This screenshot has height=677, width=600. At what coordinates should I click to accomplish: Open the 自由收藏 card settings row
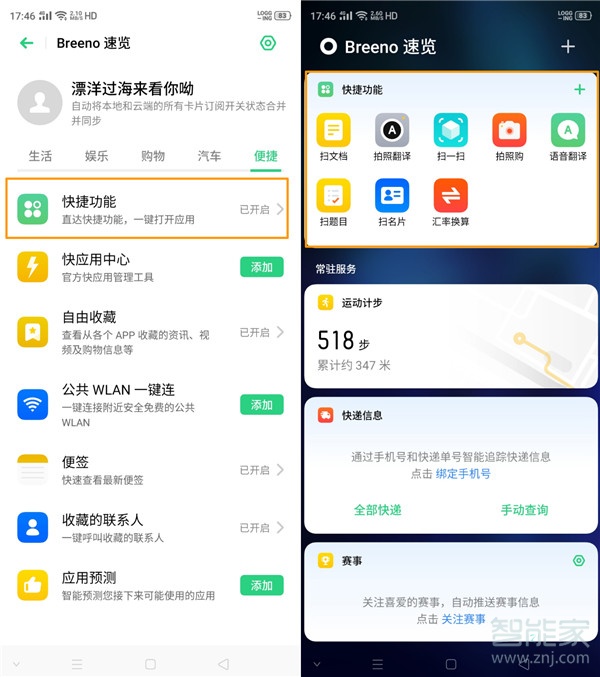tap(150, 332)
